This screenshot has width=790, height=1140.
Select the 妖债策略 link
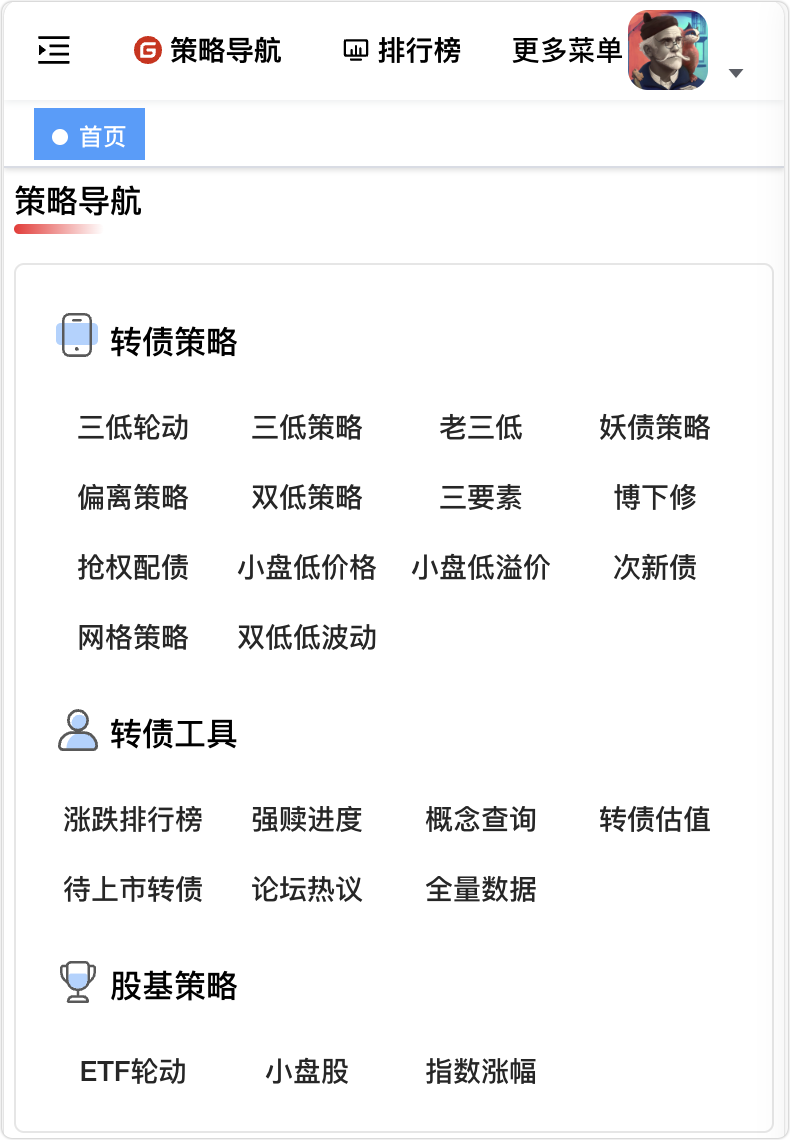(x=655, y=428)
